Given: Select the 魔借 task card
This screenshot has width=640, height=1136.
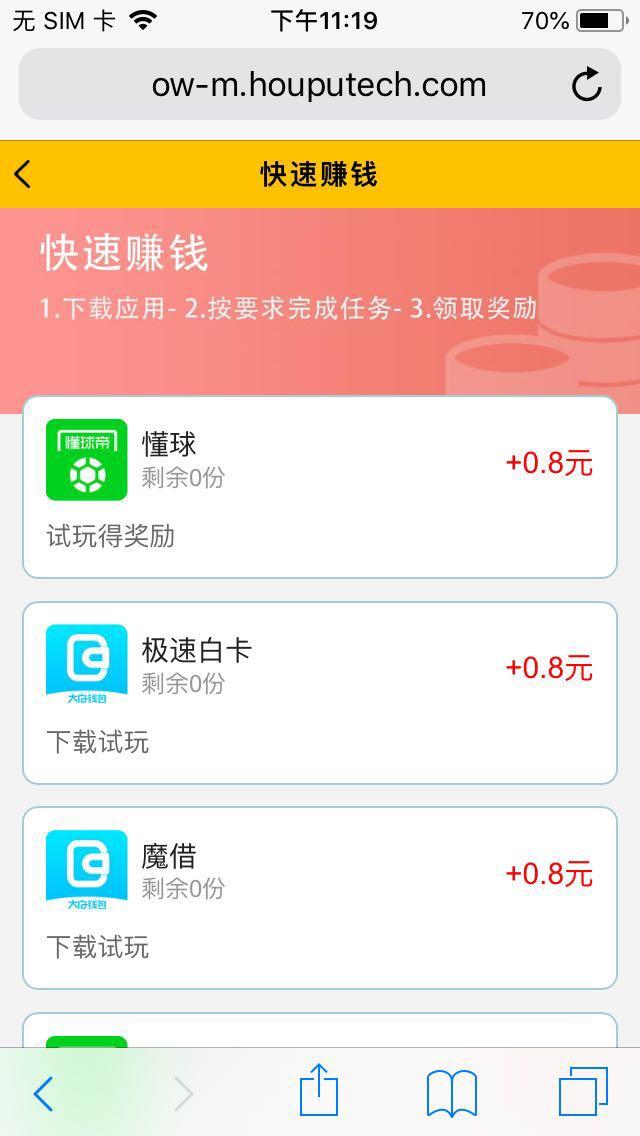Looking at the screenshot, I should click(x=320, y=898).
